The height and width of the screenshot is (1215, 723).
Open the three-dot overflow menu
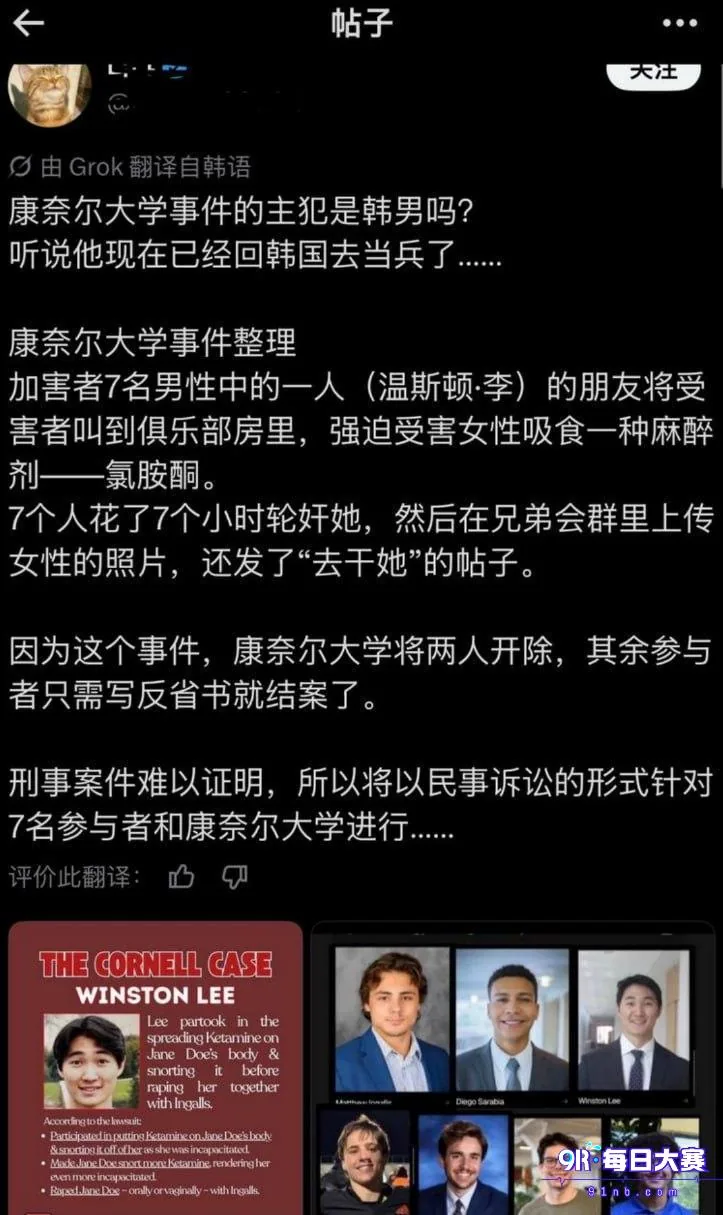click(680, 24)
